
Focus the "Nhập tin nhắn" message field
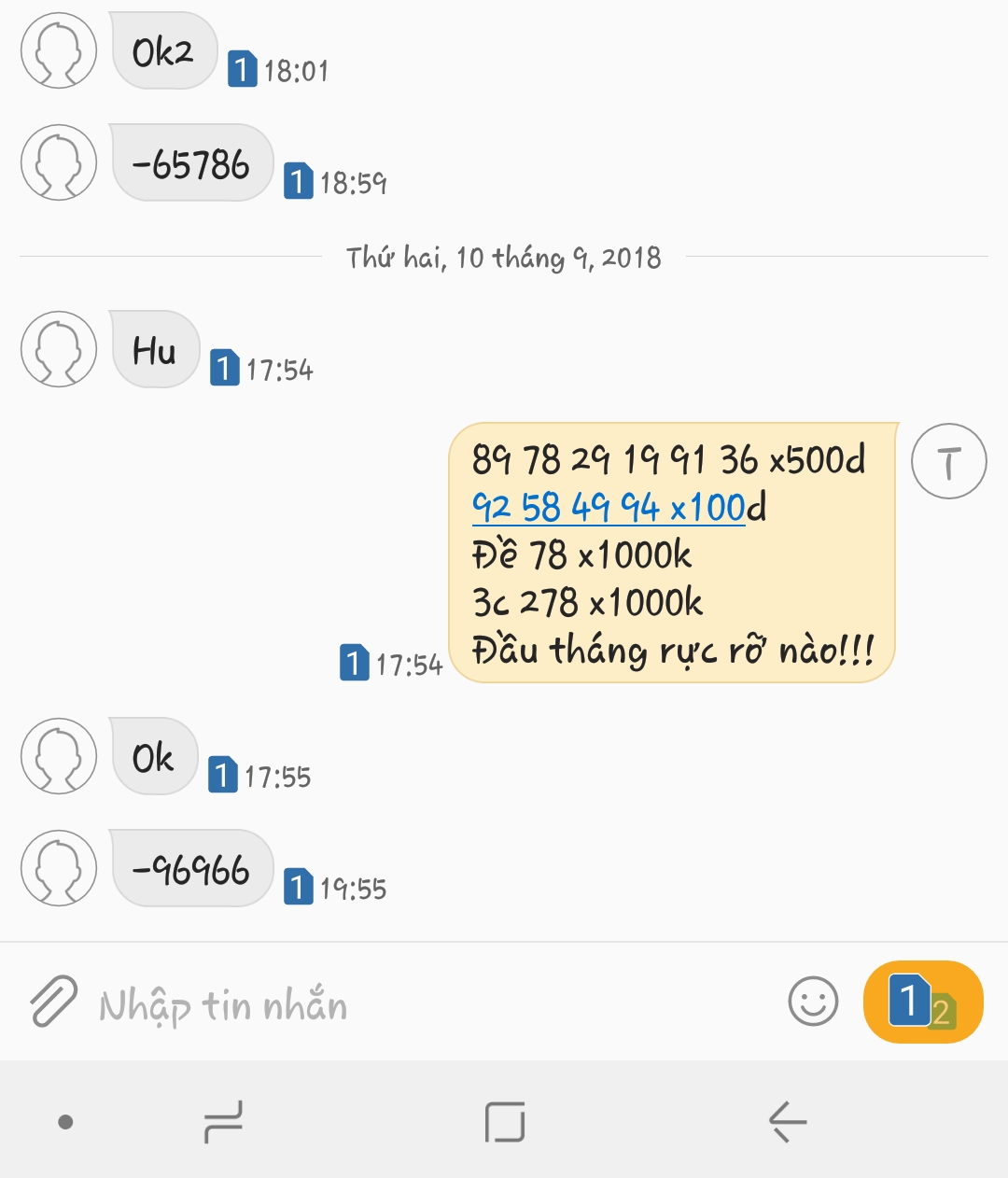(420, 1005)
